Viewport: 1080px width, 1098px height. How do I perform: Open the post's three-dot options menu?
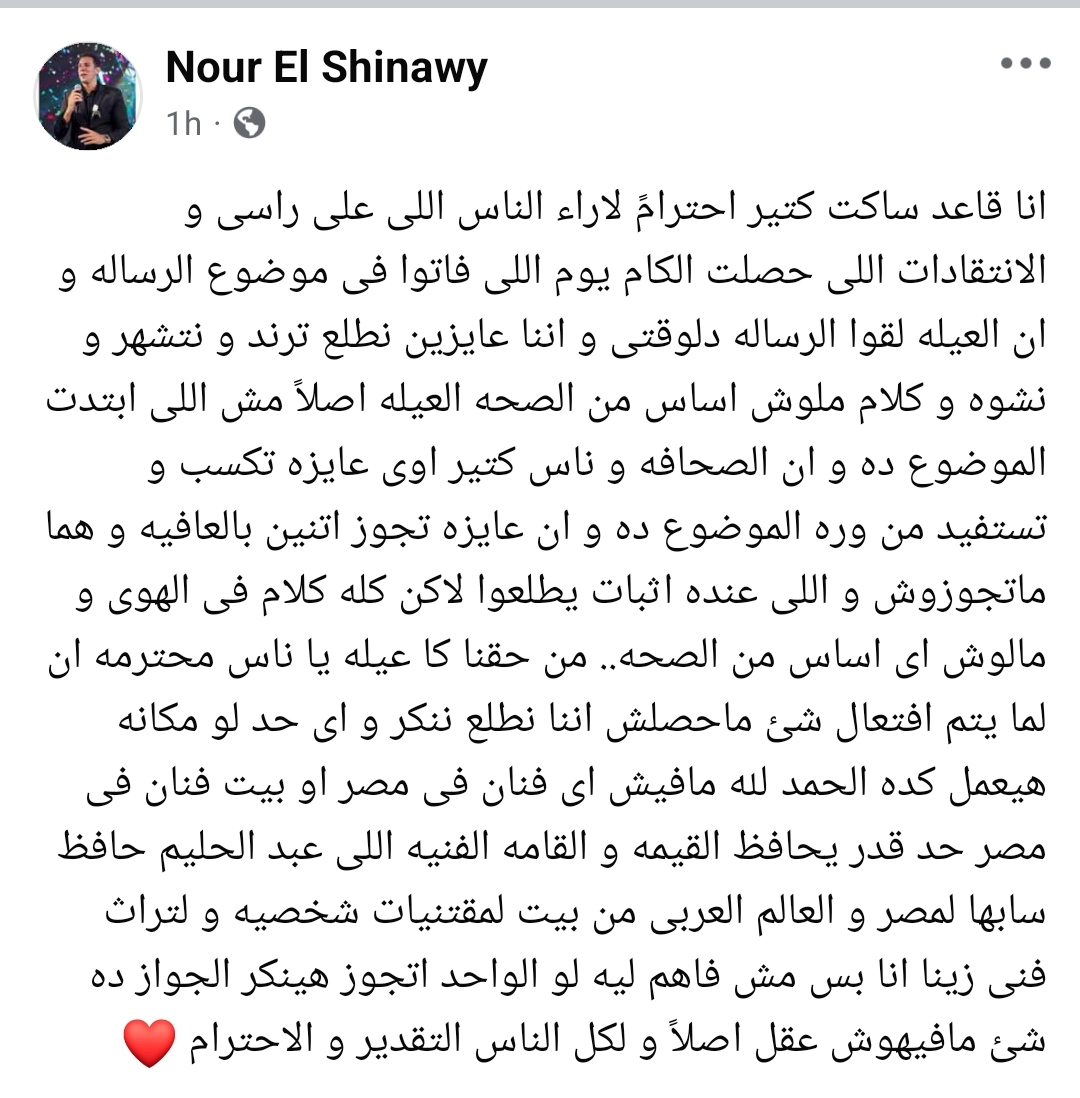tap(1025, 64)
